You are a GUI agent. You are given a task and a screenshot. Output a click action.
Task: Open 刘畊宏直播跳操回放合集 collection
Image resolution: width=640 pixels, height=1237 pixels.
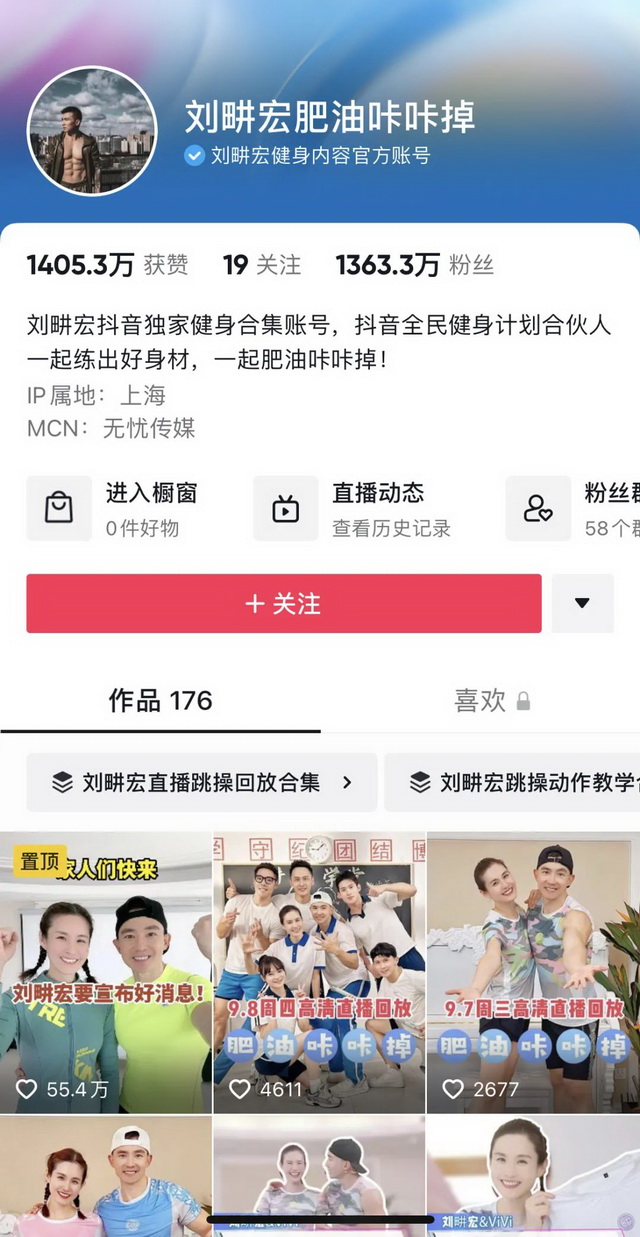click(202, 782)
